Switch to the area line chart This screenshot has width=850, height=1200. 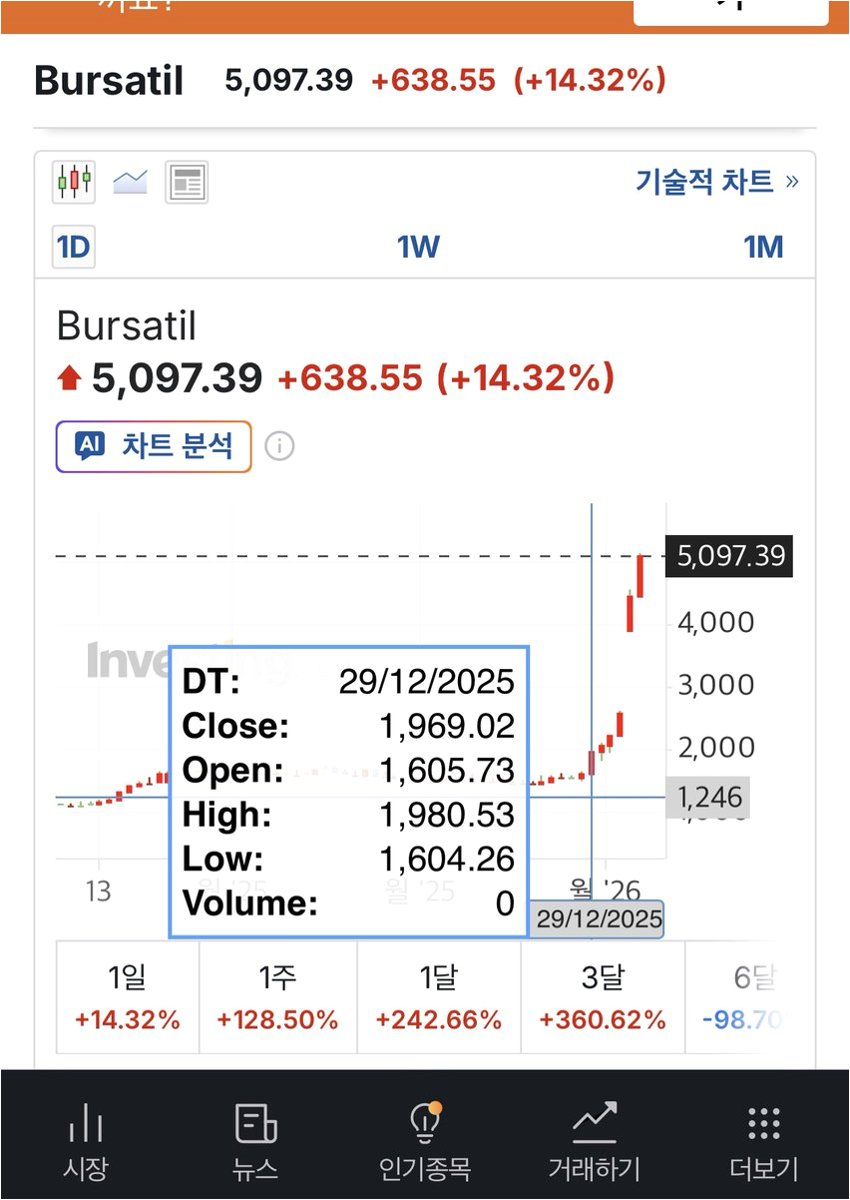[x=130, y=182]
